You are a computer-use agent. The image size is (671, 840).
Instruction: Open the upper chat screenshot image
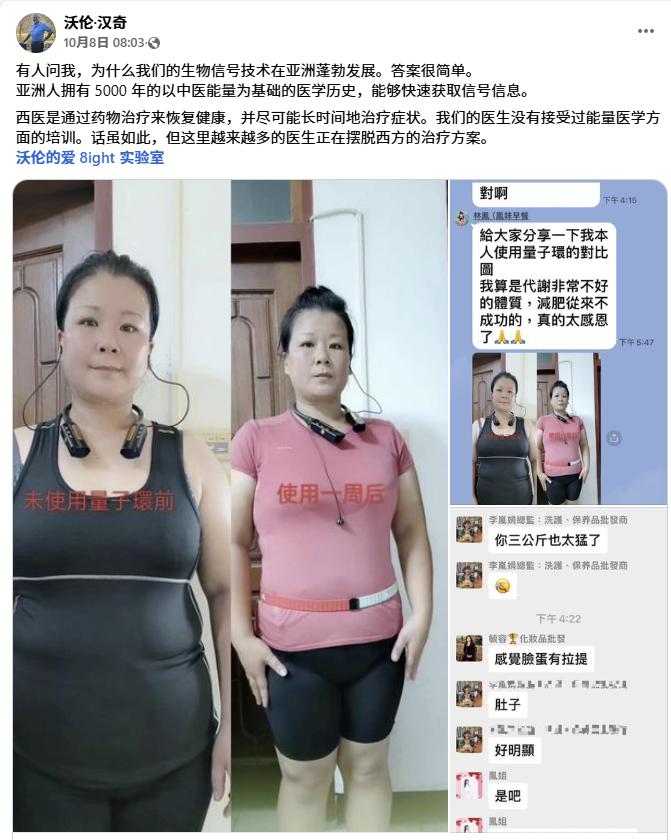point(558,342)
